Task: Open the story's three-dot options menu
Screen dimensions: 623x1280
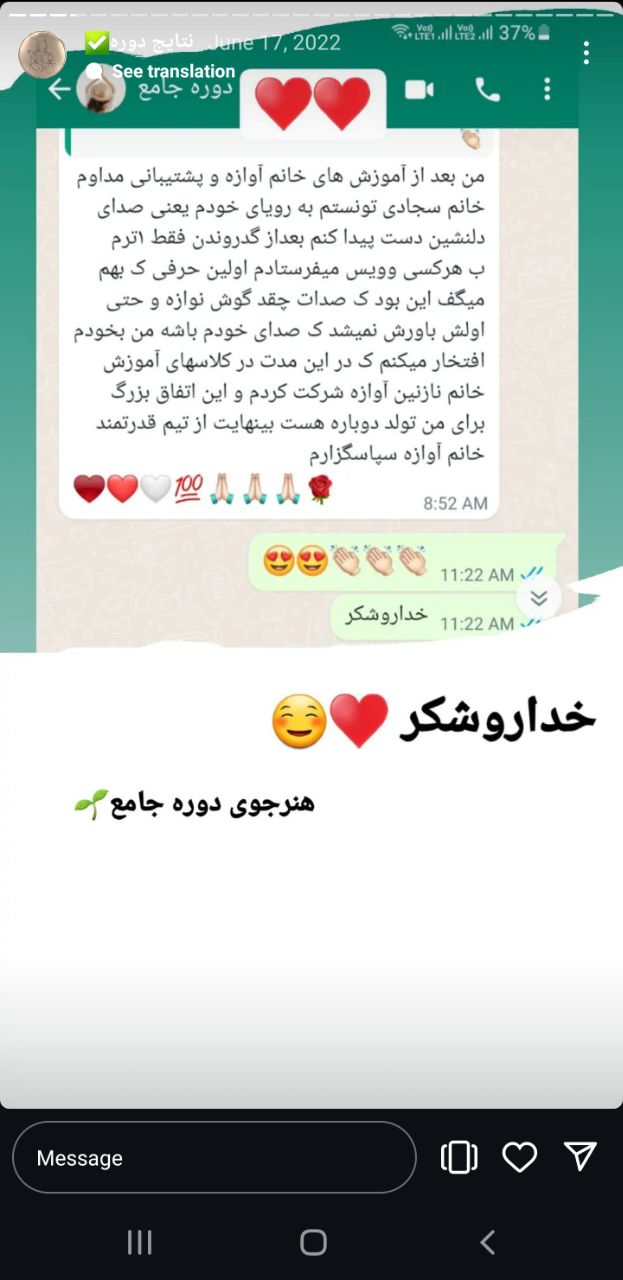Action: [586, 53]
